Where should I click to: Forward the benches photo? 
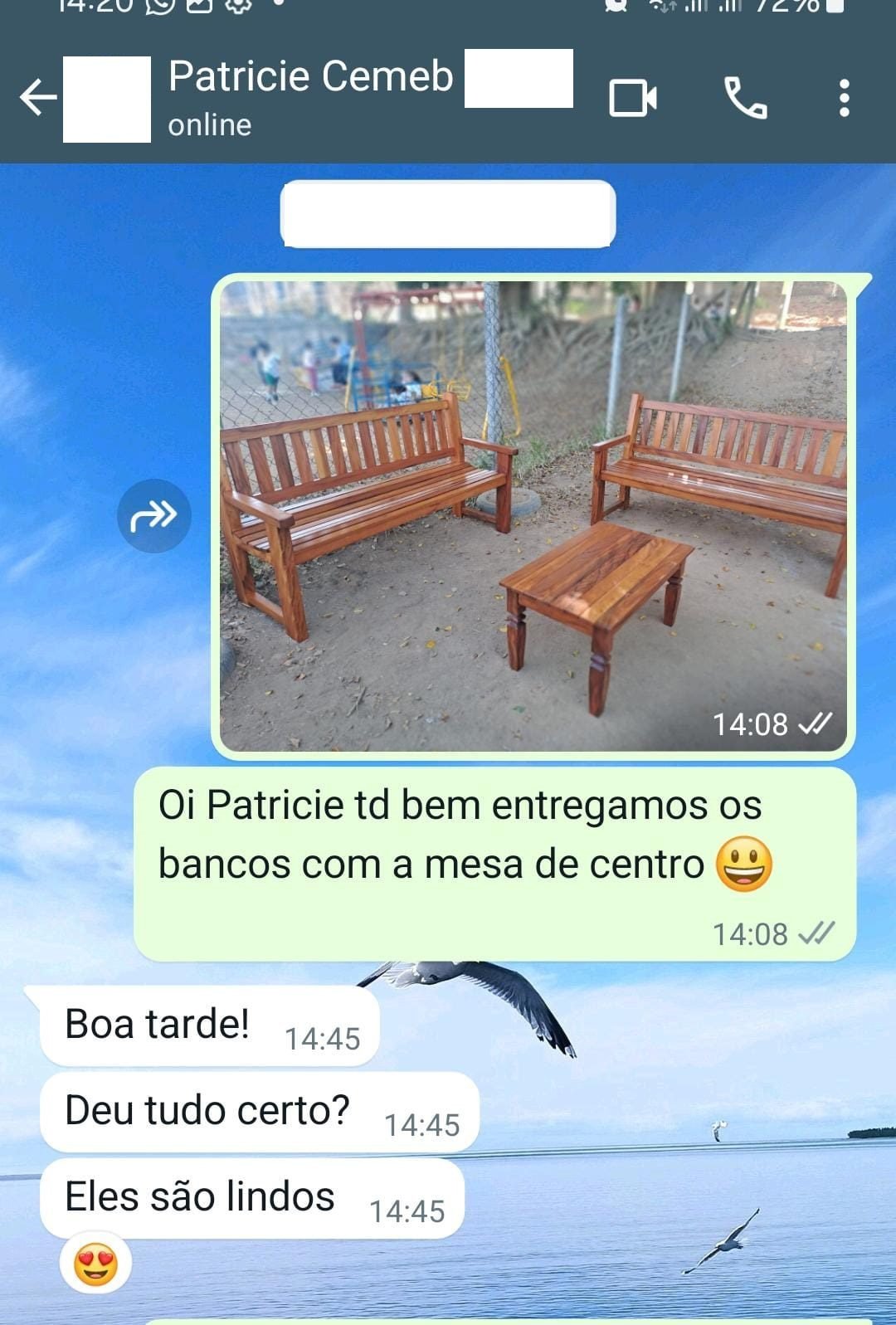click(x=154, y=515)
